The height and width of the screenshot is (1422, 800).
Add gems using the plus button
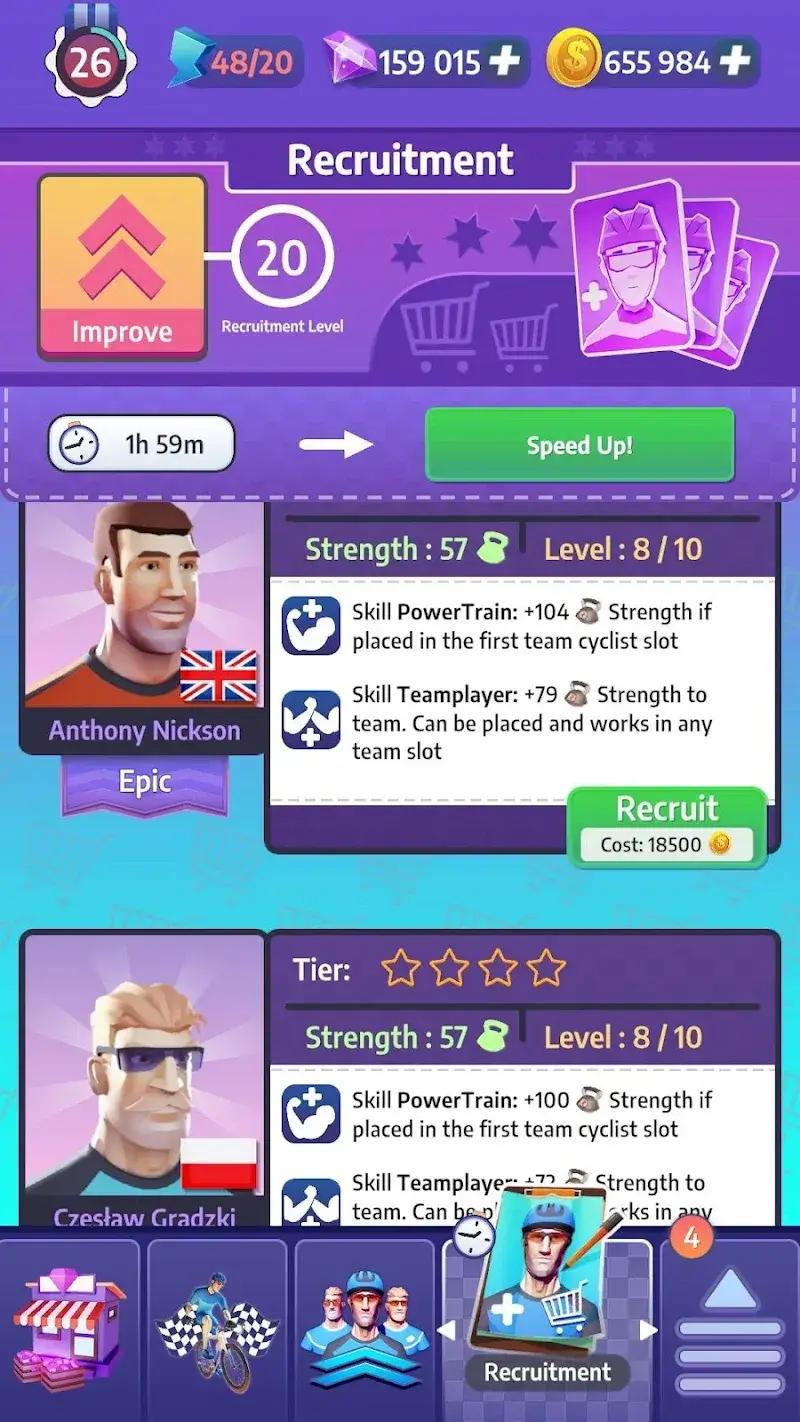tap(505, 60)
